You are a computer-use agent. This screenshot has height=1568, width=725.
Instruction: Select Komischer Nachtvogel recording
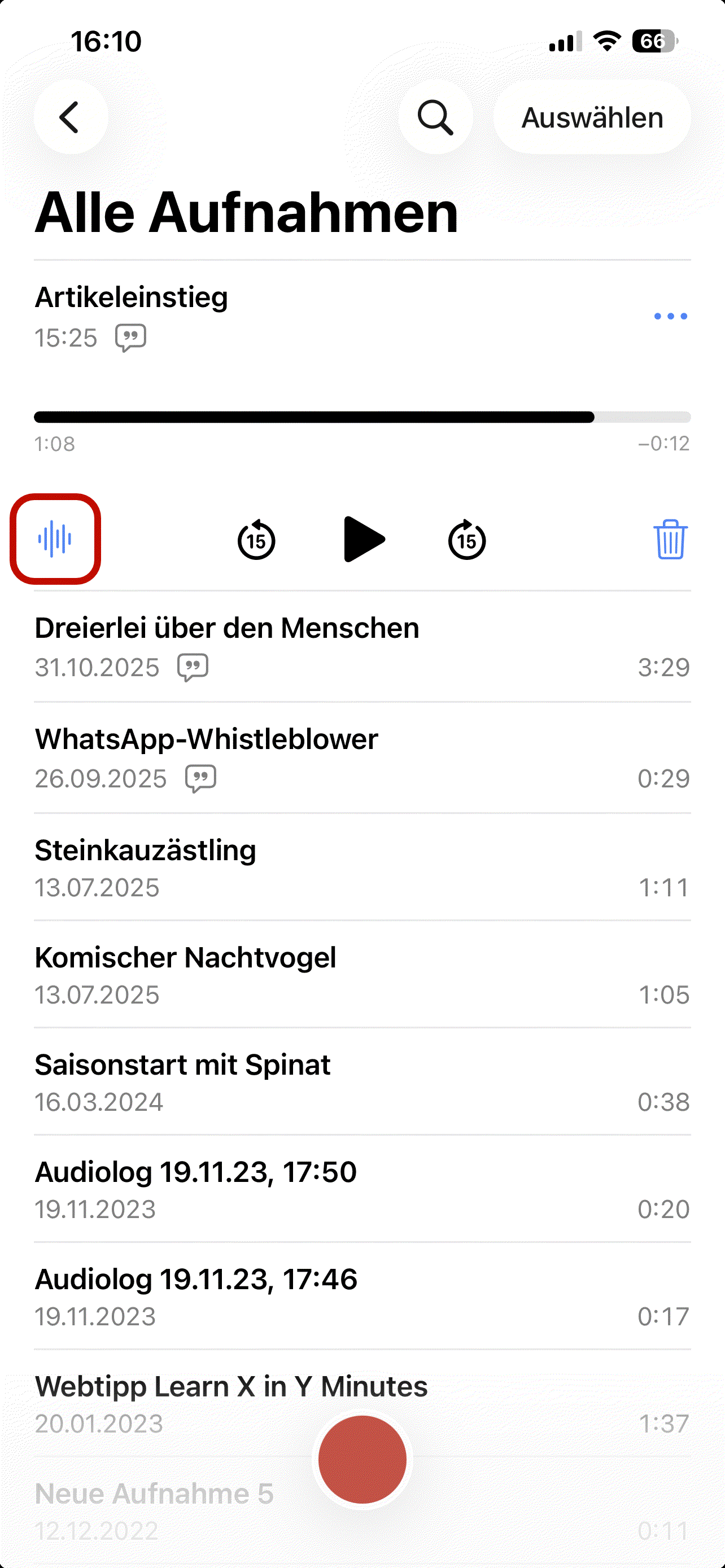pyautogui.click(x=362, y=975)
